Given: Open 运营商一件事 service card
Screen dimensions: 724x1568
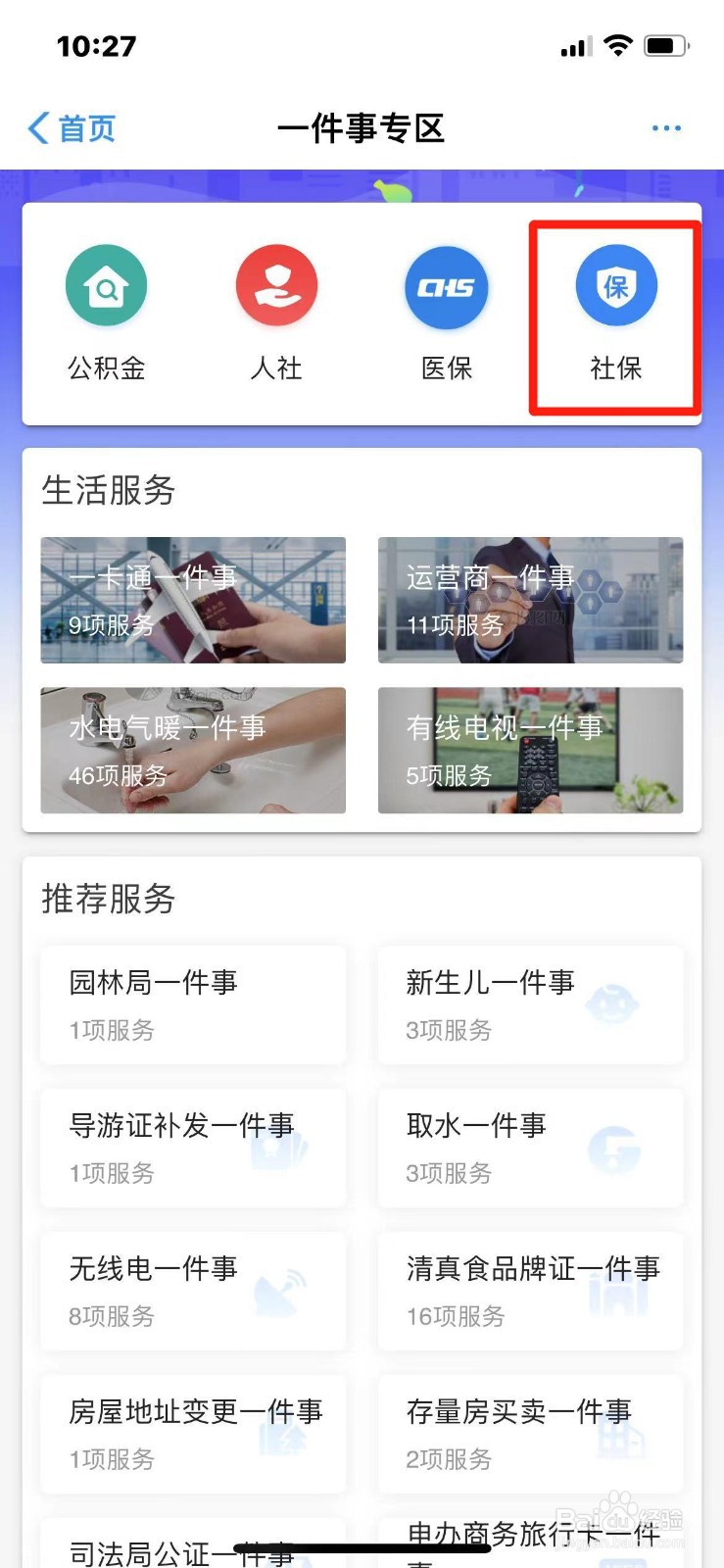Looking at the screenshot, I should coord(530,599).
